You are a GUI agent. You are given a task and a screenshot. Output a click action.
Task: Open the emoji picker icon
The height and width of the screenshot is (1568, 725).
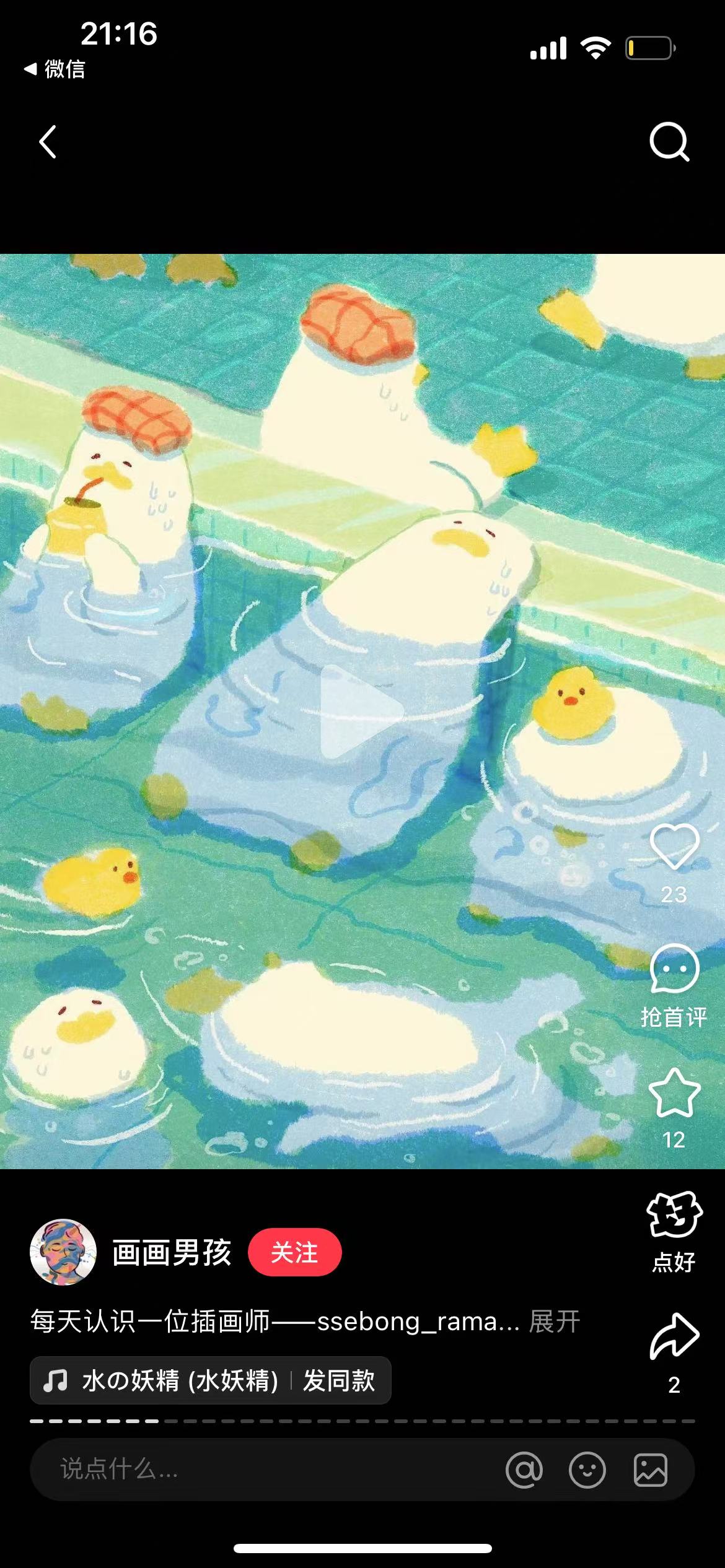tap(587, 1470)
